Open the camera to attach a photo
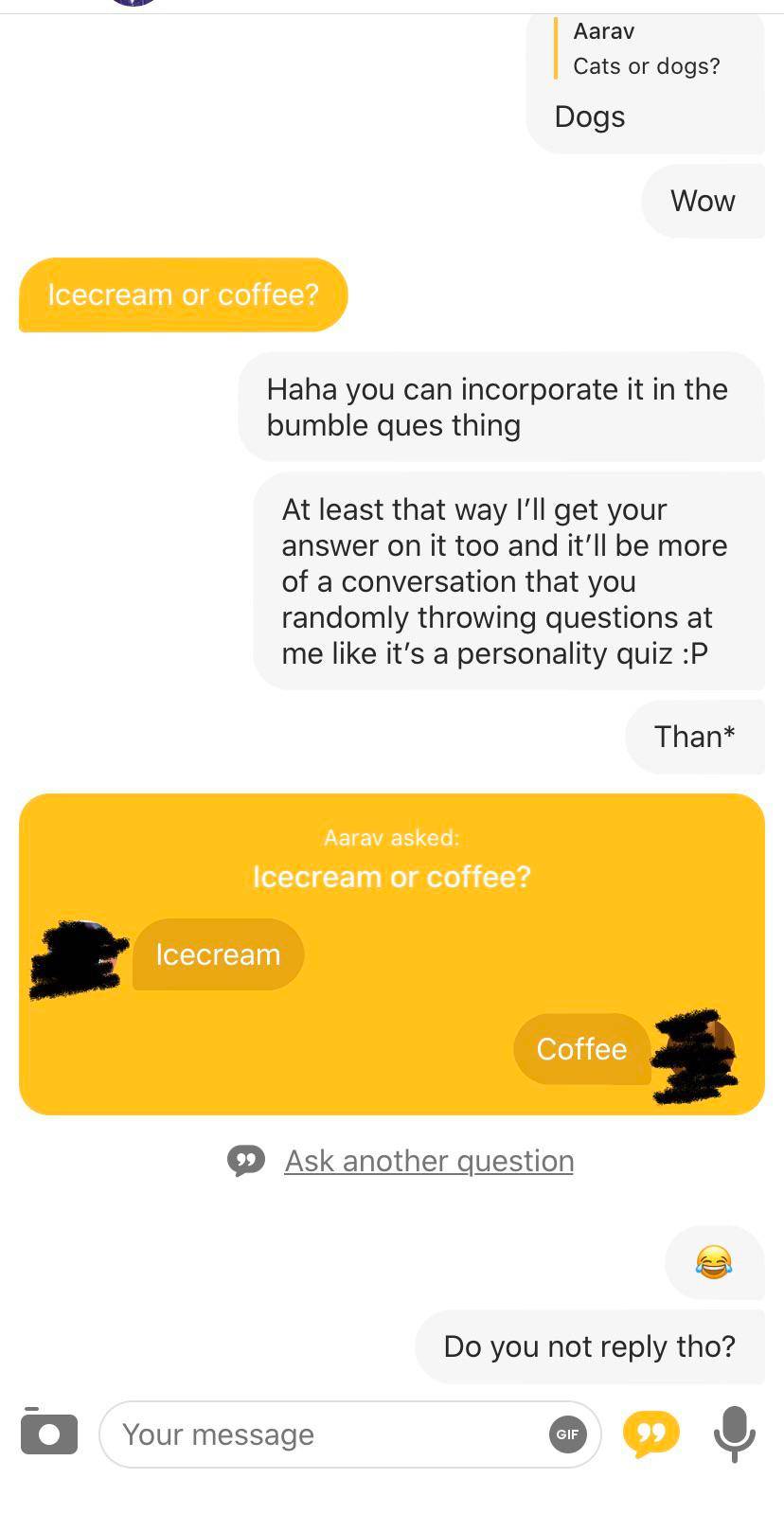 48,1433
